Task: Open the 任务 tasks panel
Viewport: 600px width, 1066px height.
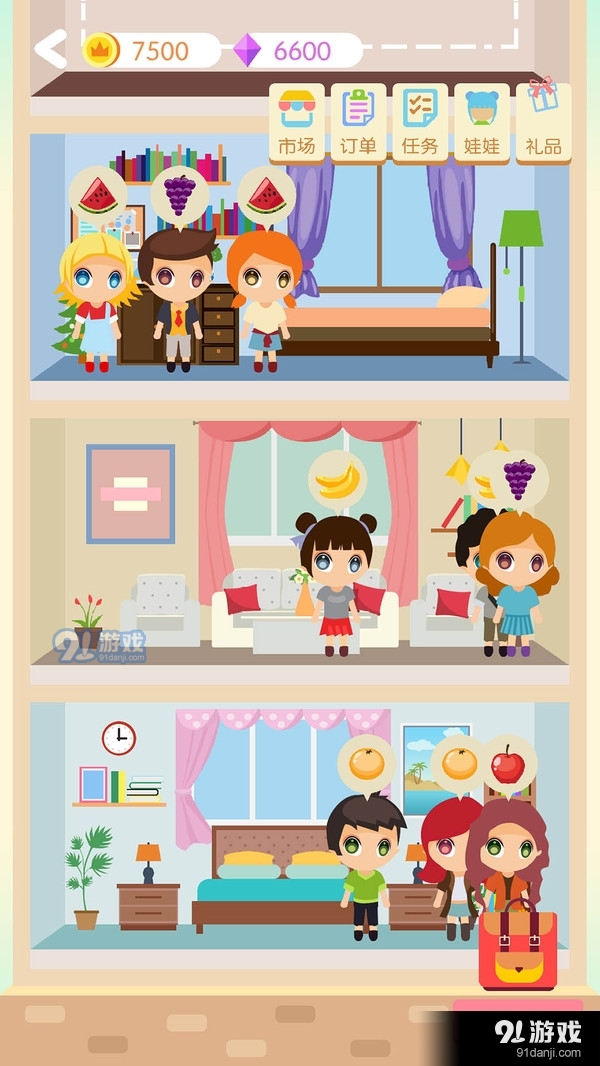Action: click(x=420, y=122)
